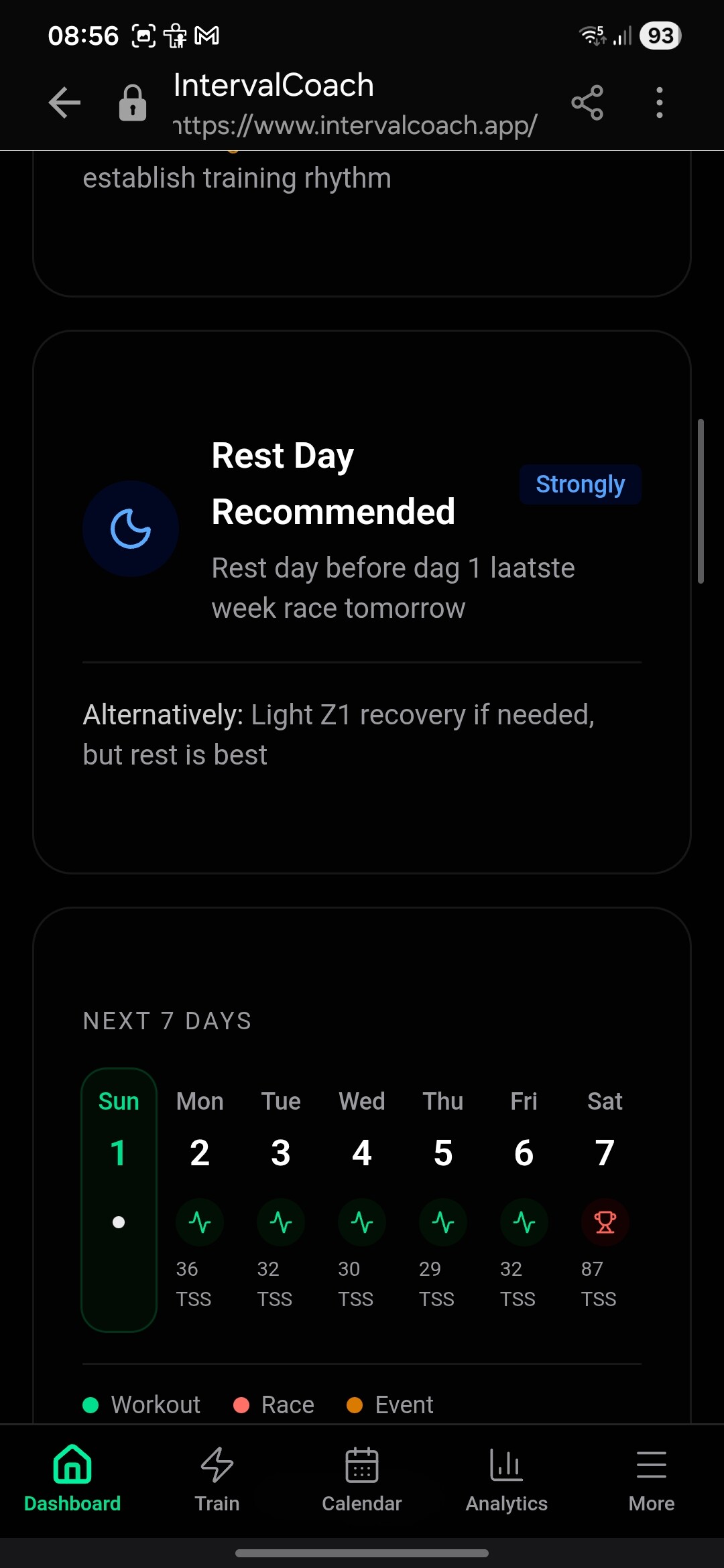Go back using the browser arrow
Screen dimensions: 724x1568
coord(64,103)
